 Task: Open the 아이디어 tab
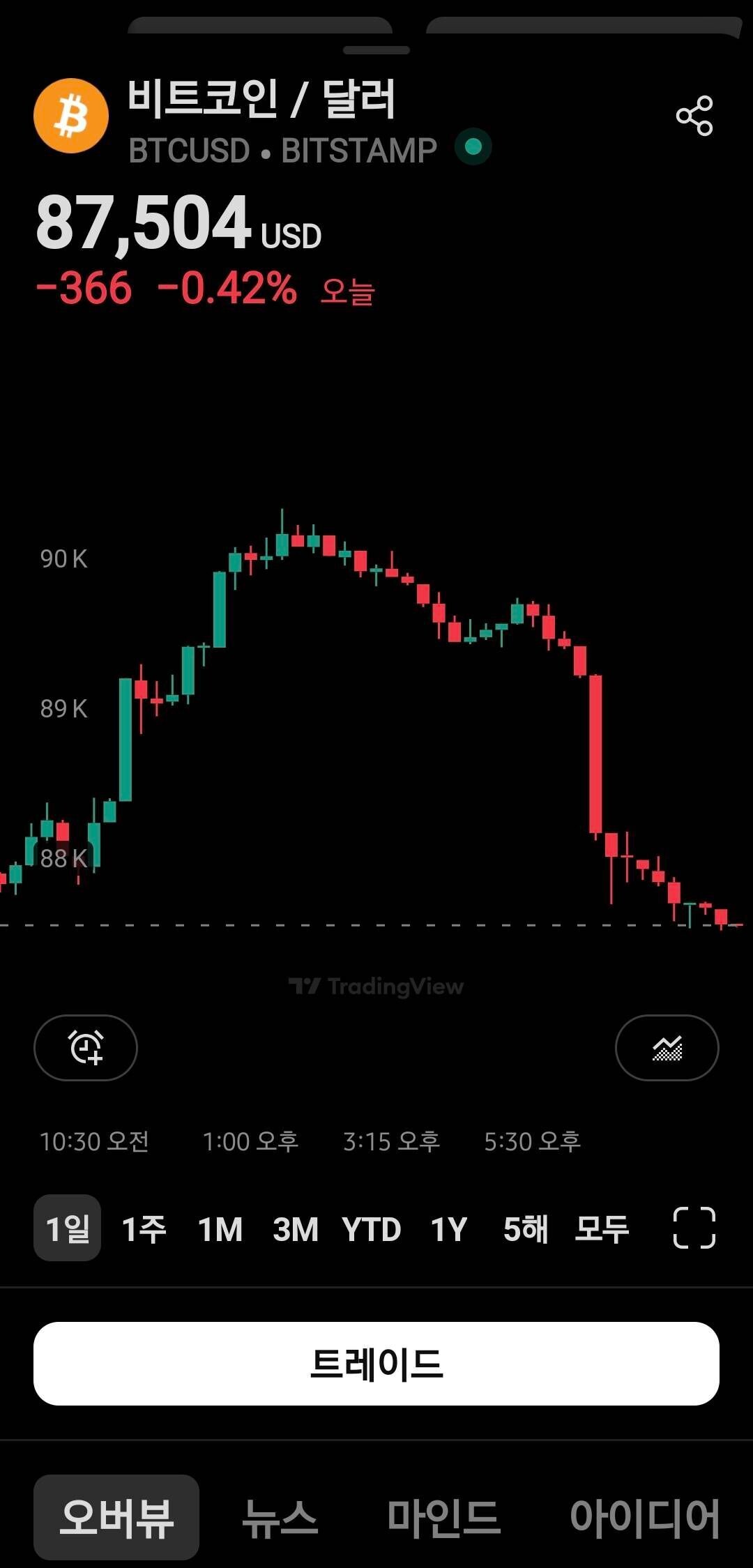(644, 1517)
